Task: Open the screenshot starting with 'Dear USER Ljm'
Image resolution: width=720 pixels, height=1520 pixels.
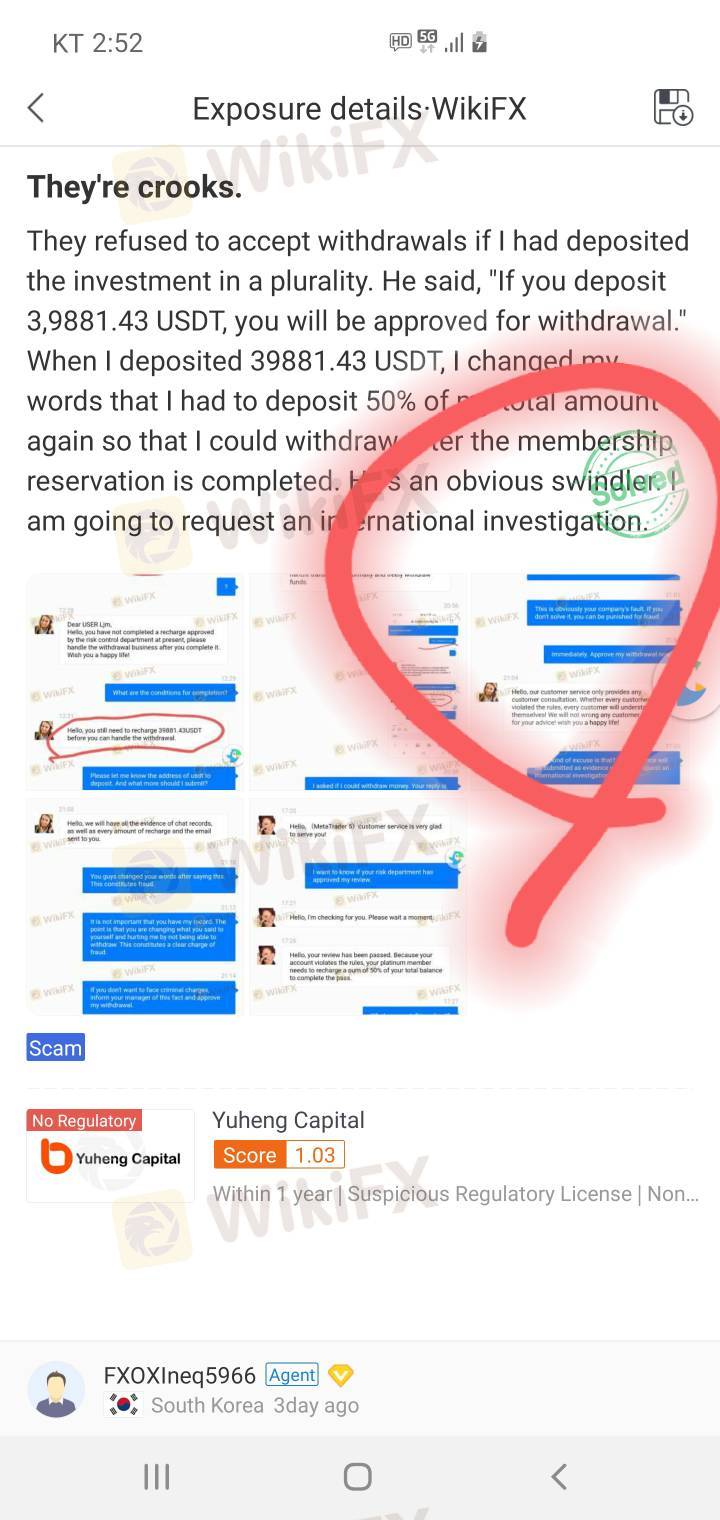Action: point(135,682)
